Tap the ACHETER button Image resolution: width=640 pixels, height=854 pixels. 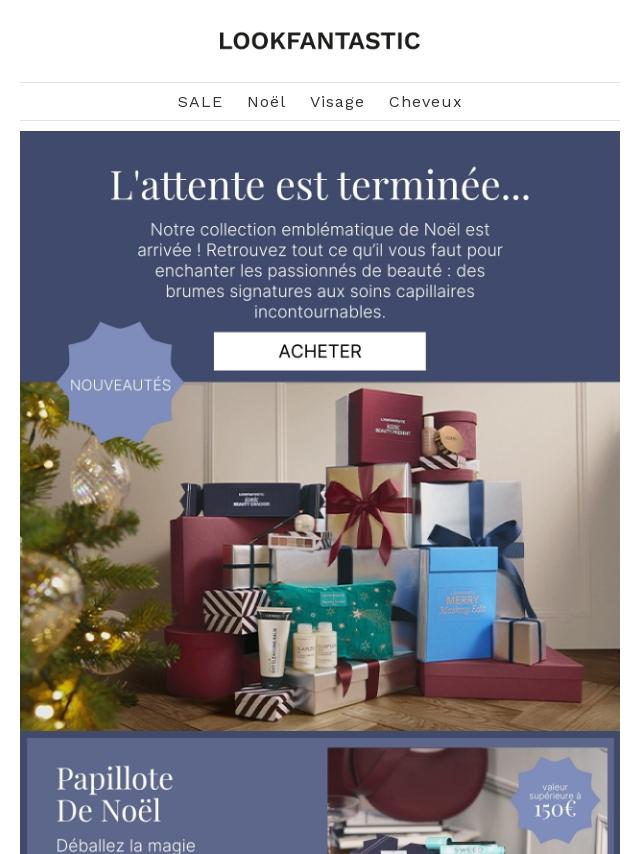[x=319, y=351]
